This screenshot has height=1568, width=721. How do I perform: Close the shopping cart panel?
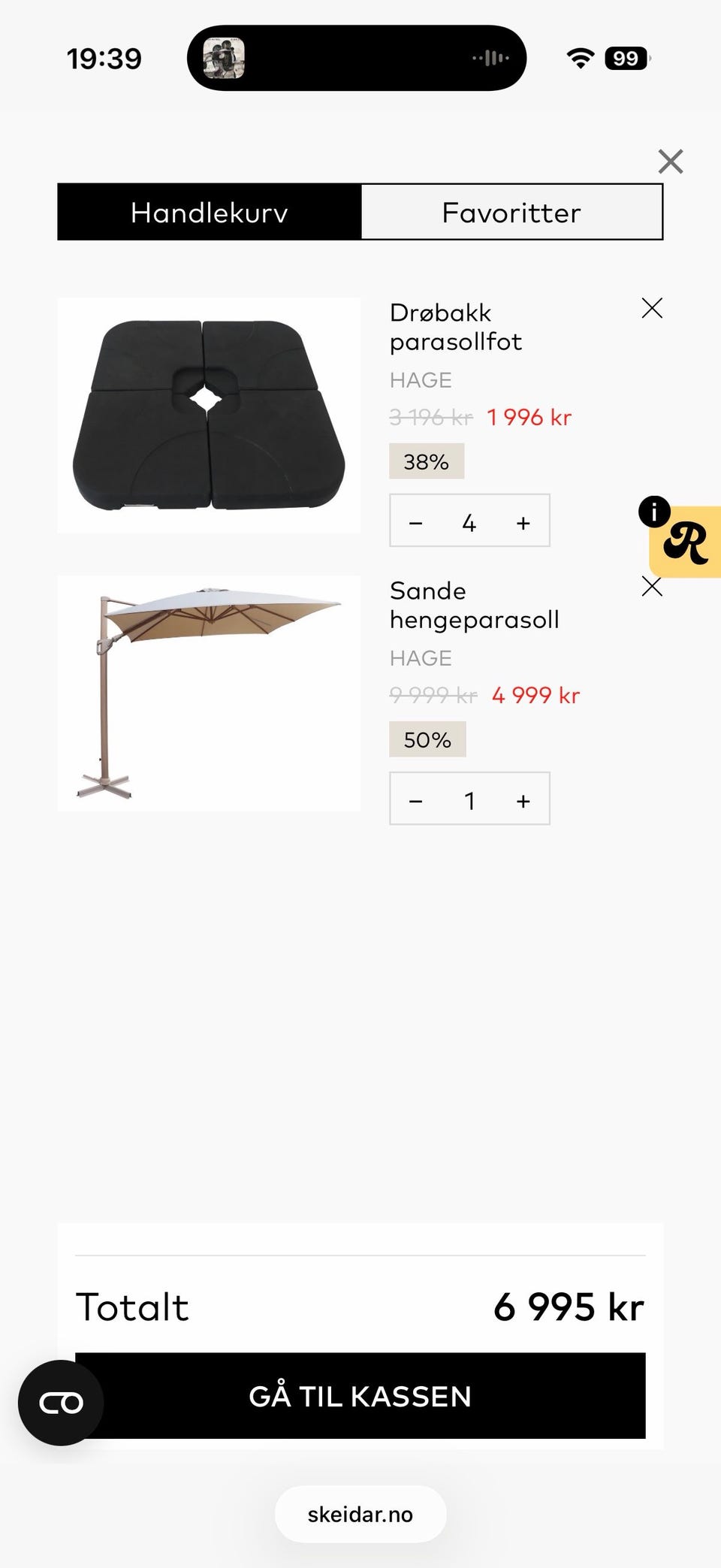point(670,161)
